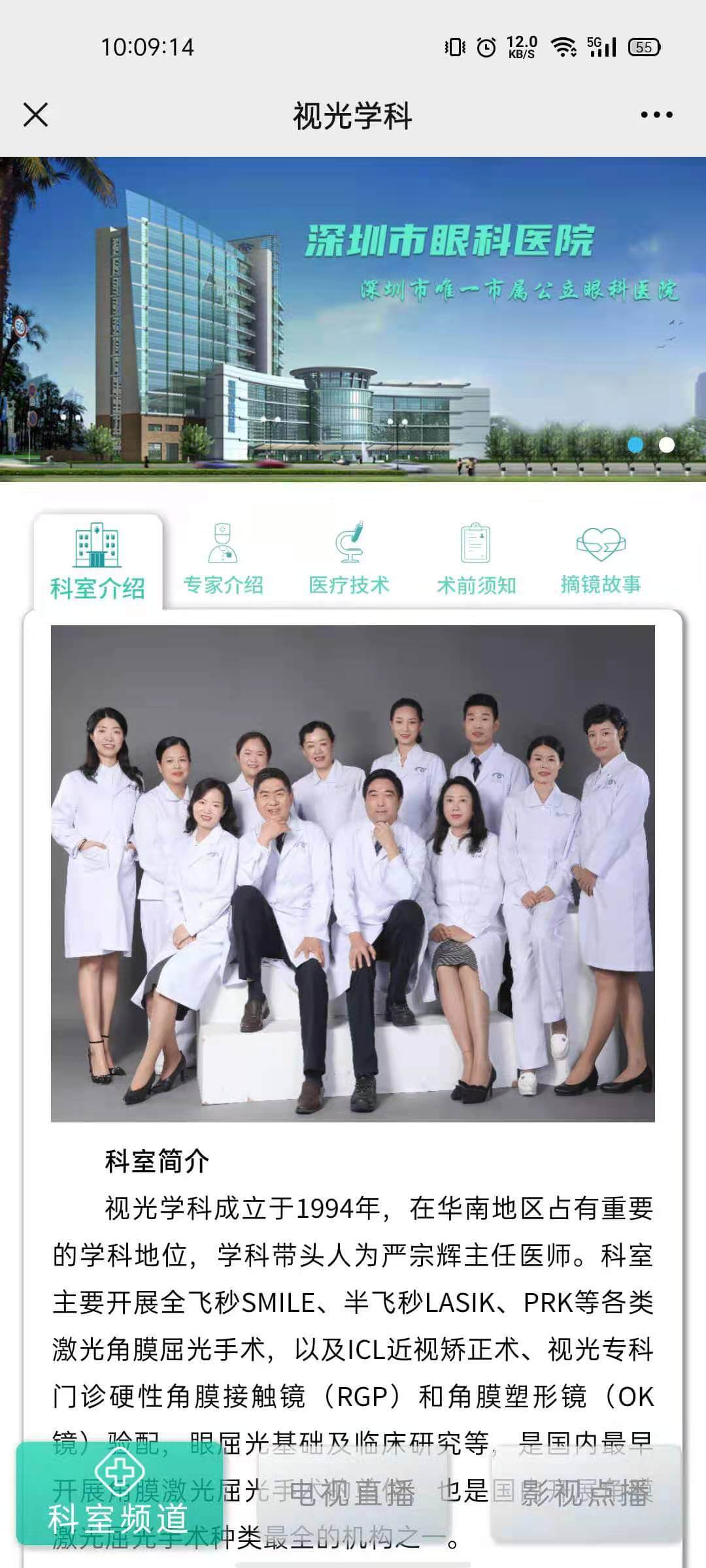
Task: Jump to the second banner slide dot
Action: point(666,445)
